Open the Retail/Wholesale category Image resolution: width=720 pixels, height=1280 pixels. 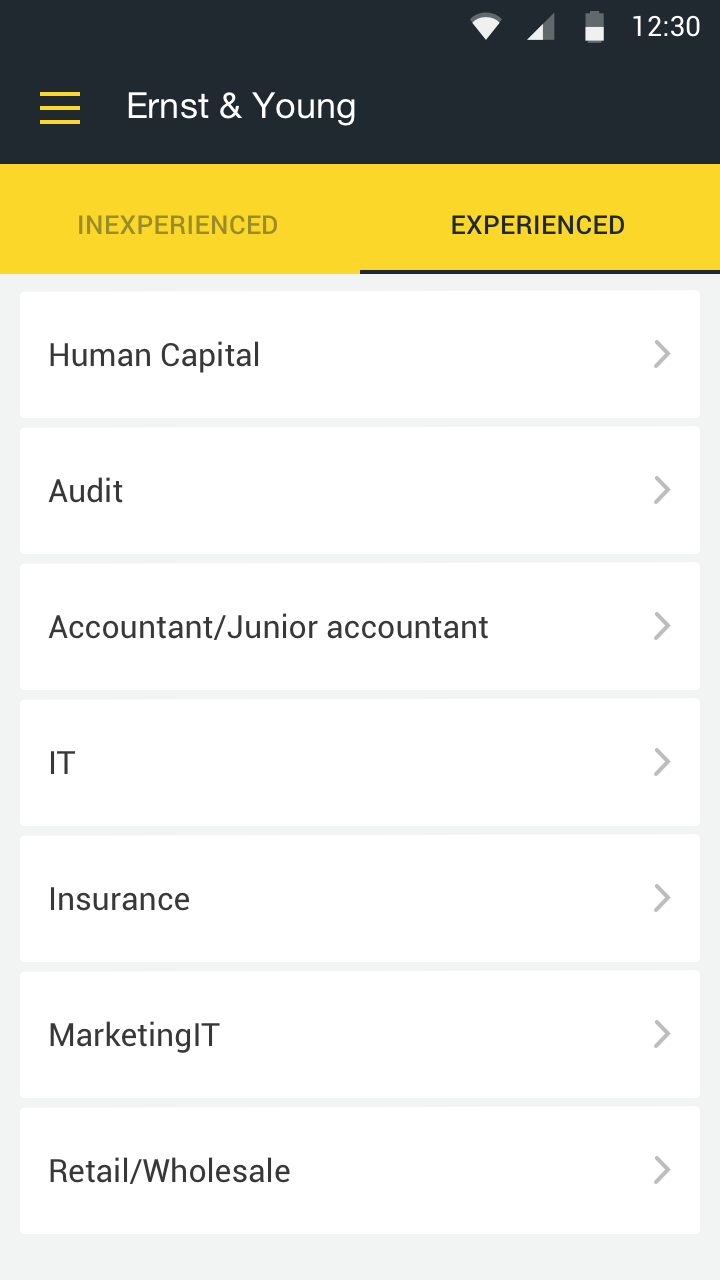coord(360,1170)
